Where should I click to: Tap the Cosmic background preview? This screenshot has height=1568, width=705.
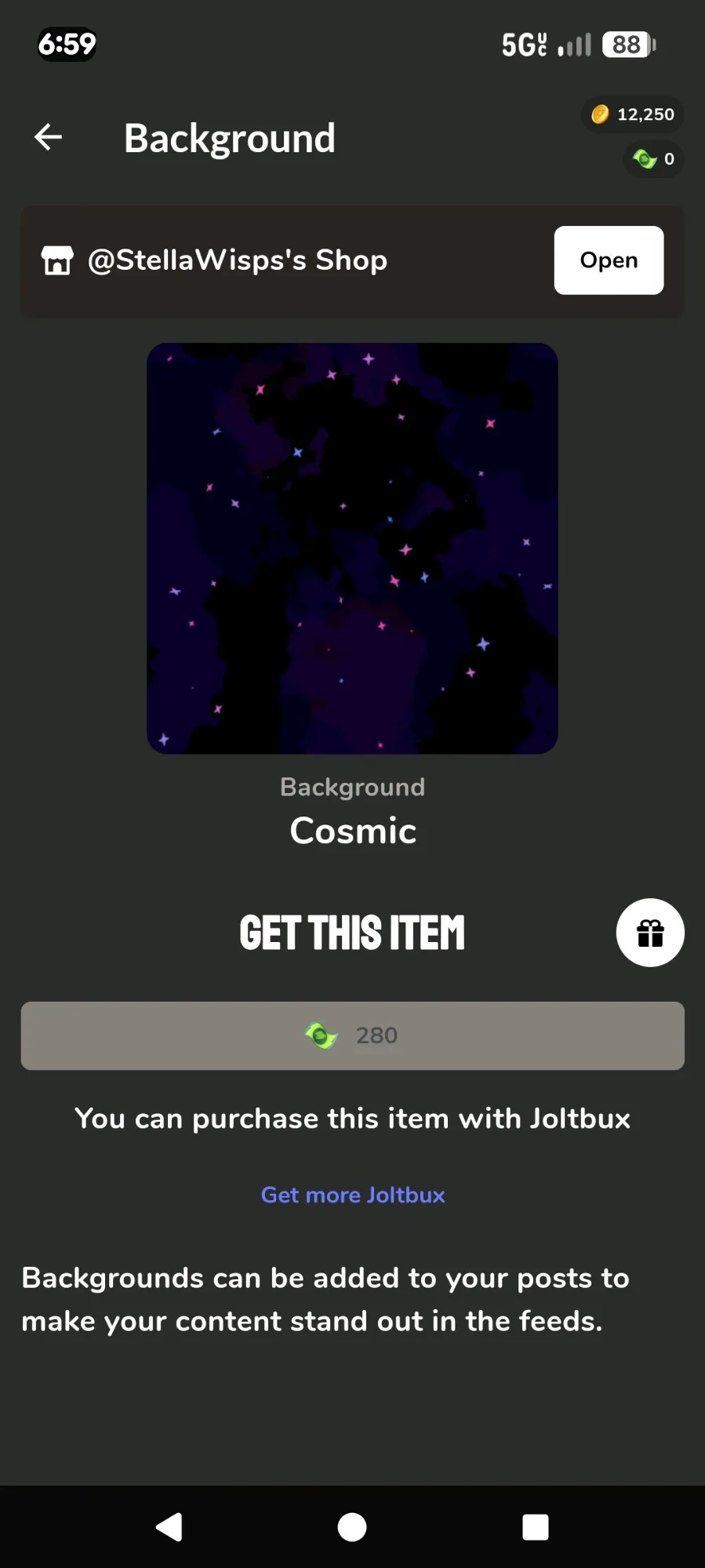(x=352, y=548)
